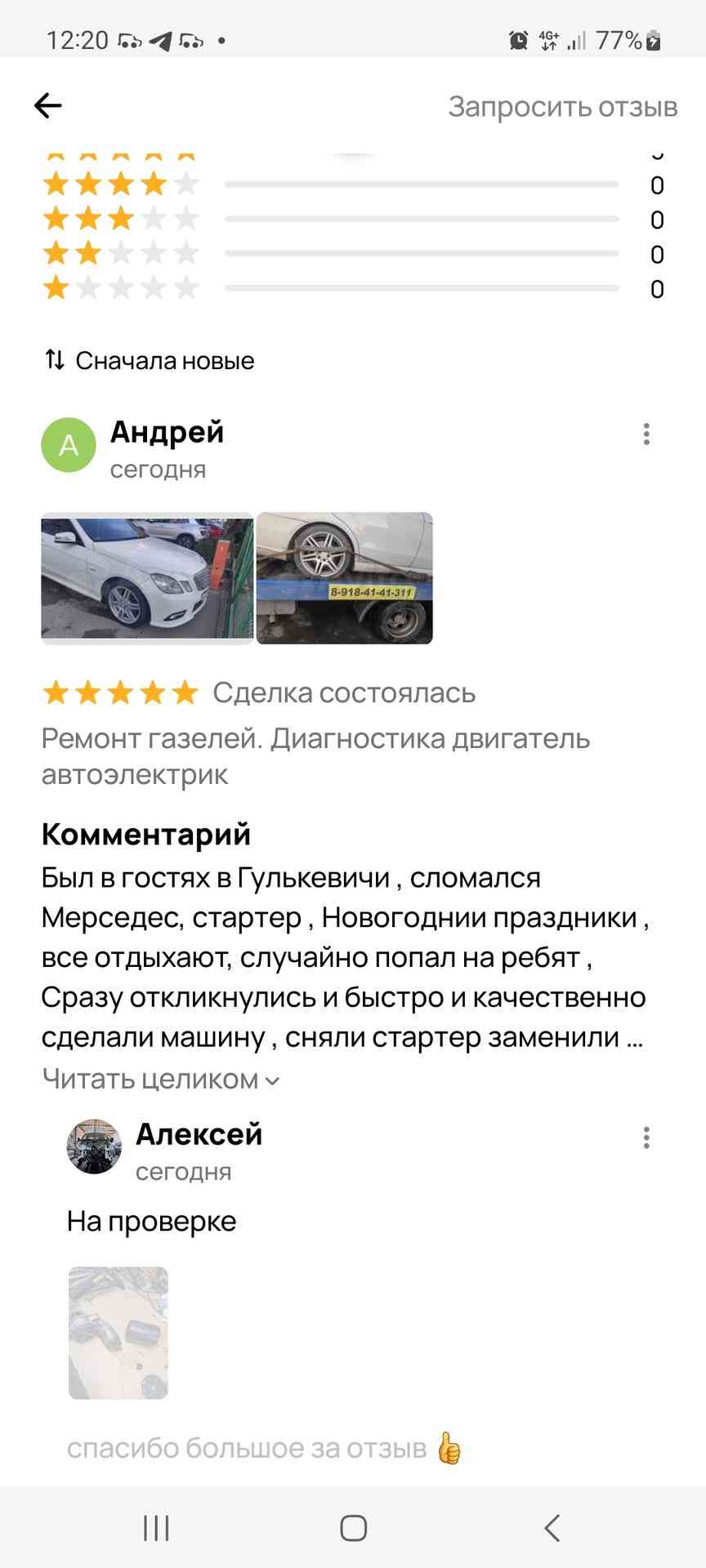The width and height of the screenshot is (706, 1568).
Task: Expand comment with Читать целиком
Action: pos(161,1079)
